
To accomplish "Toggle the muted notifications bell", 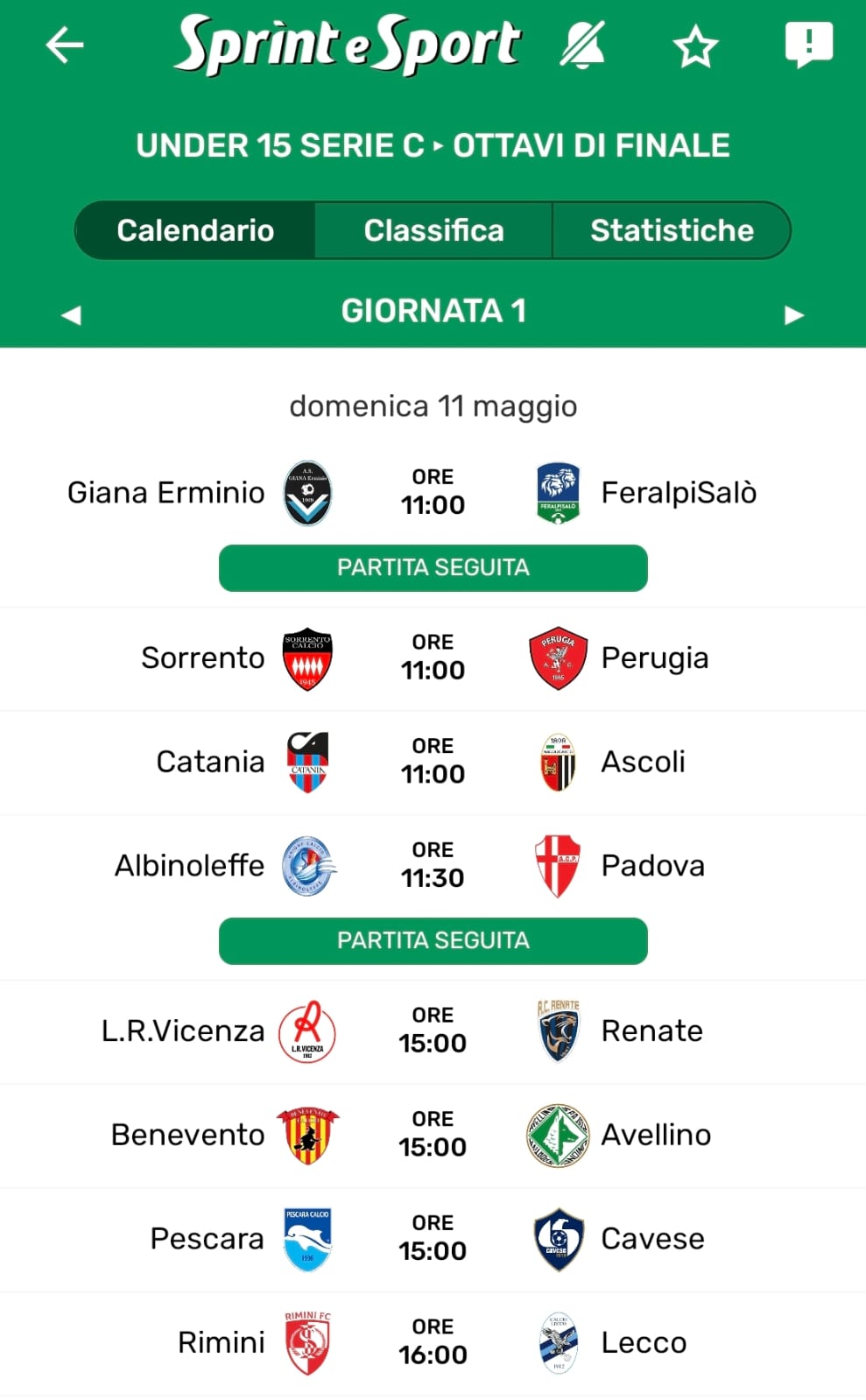I will 582,45.
